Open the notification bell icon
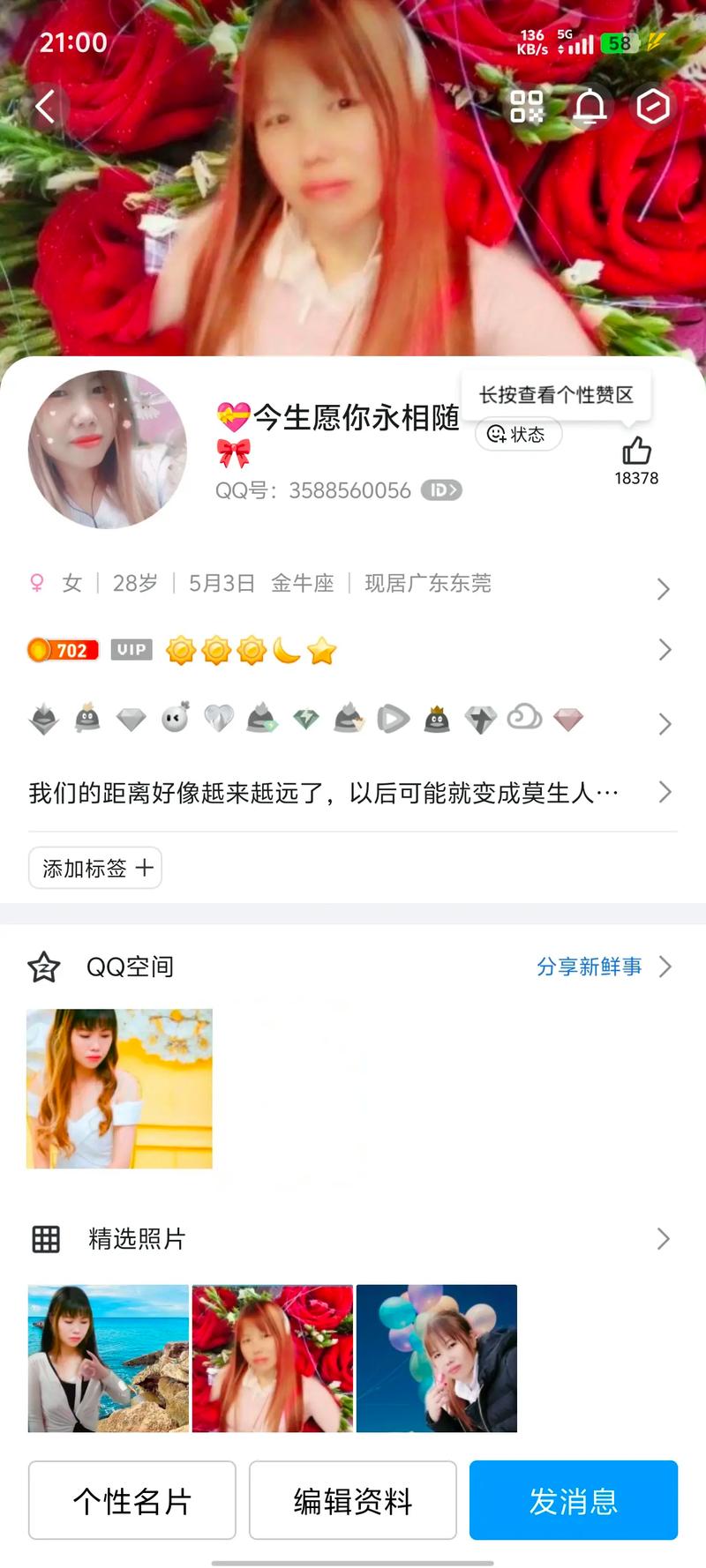706x1568 pixels. tap(590, 108)
